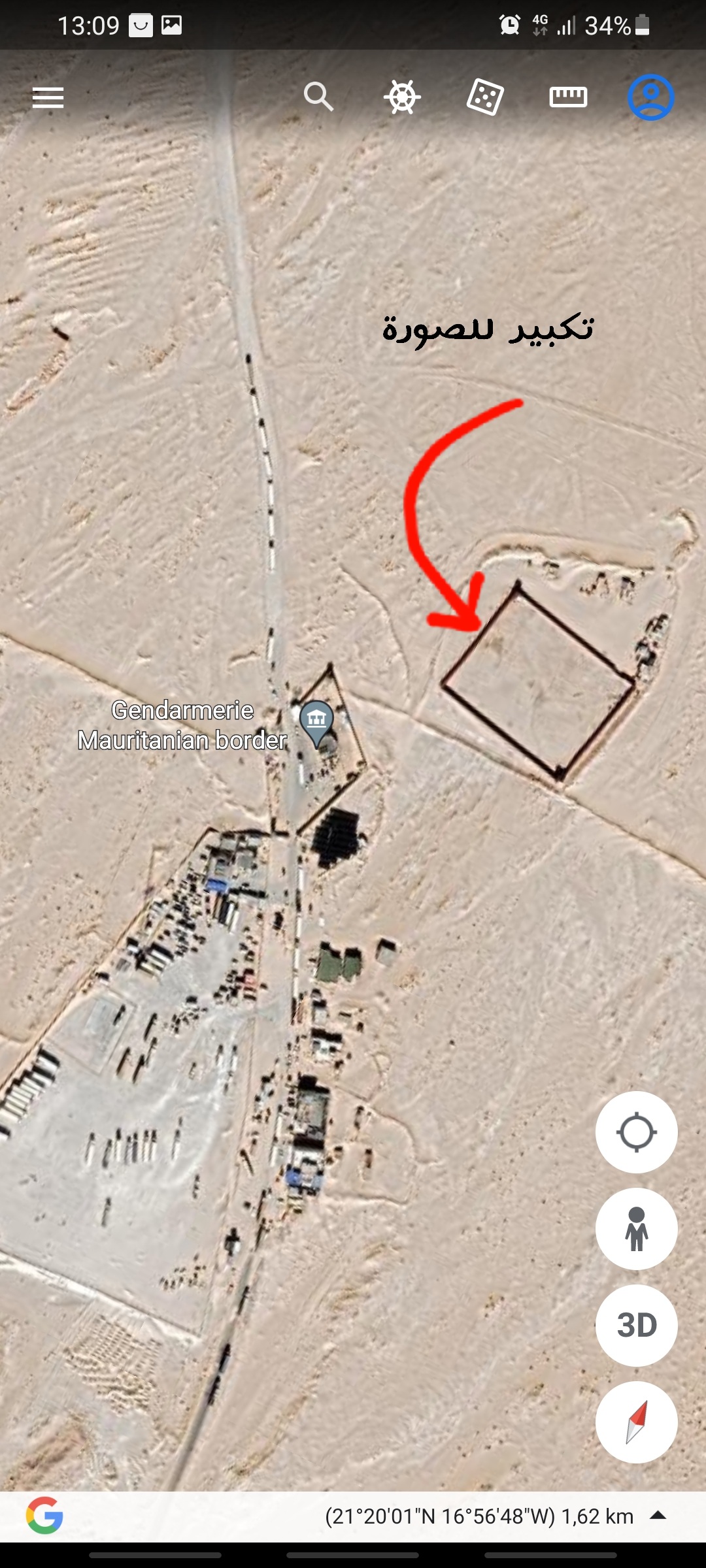Open Voyager ship wheel icon
Image resolution: width=706 pixels, height=1568 pixels.
[x=401, y=97]
